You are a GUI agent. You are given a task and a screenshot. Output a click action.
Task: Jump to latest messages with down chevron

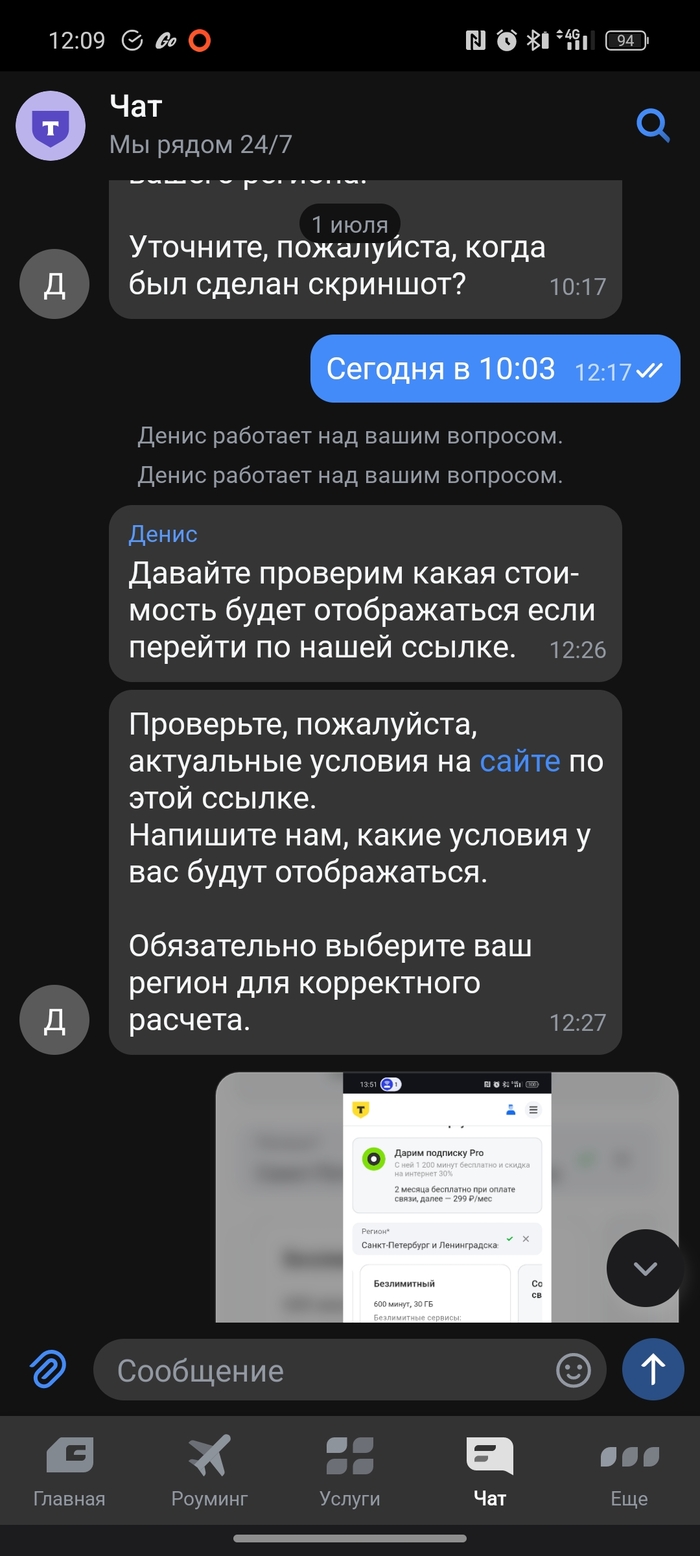tap(645, 1268)
